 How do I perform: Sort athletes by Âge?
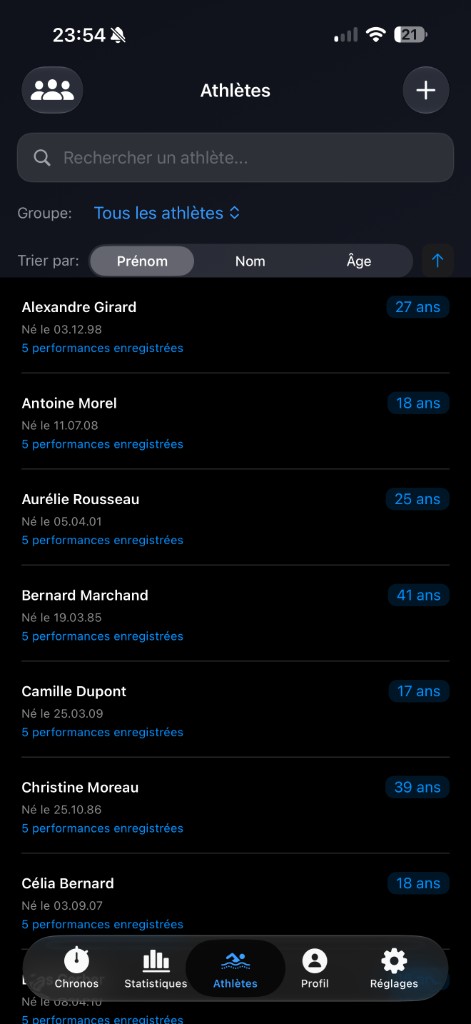point(359,261)
